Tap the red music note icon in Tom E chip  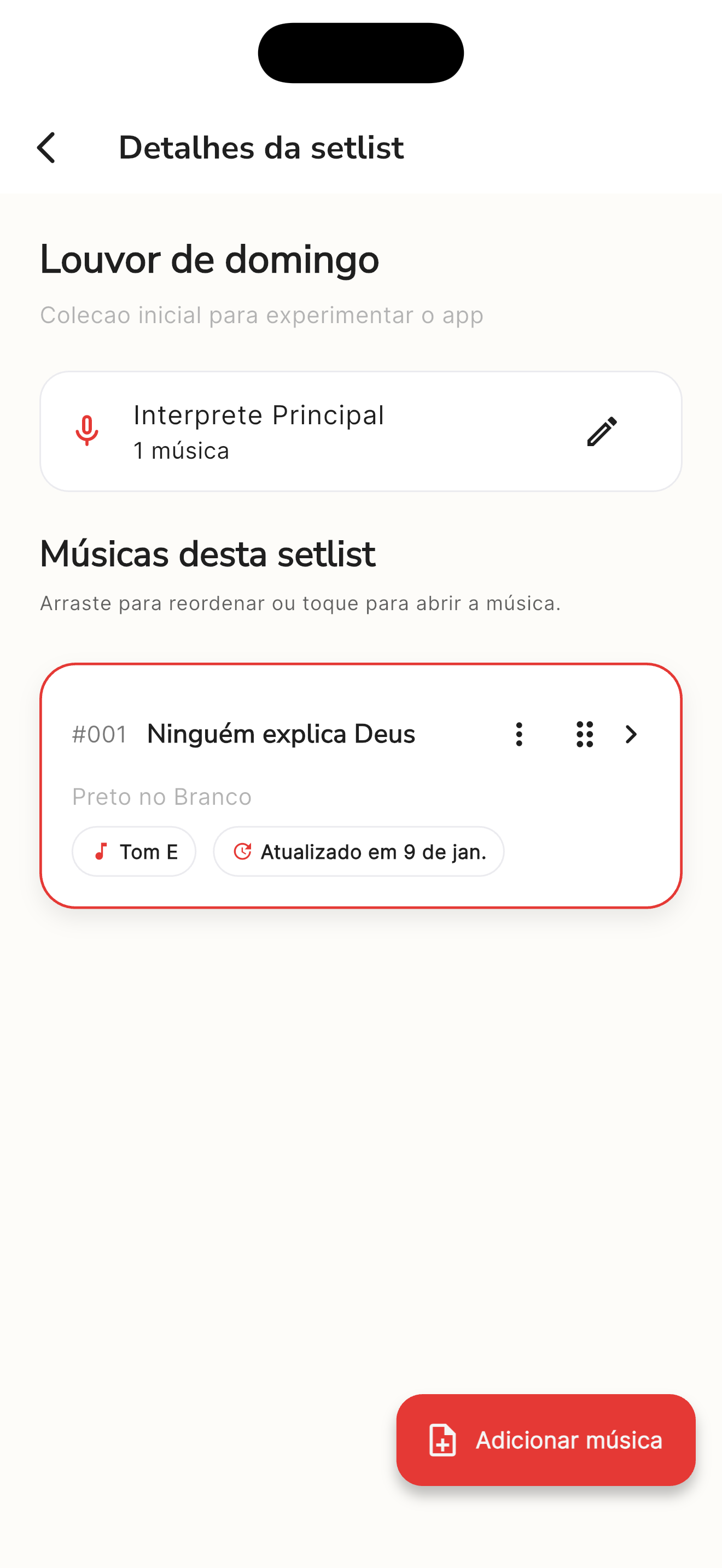tap(102, 852)
